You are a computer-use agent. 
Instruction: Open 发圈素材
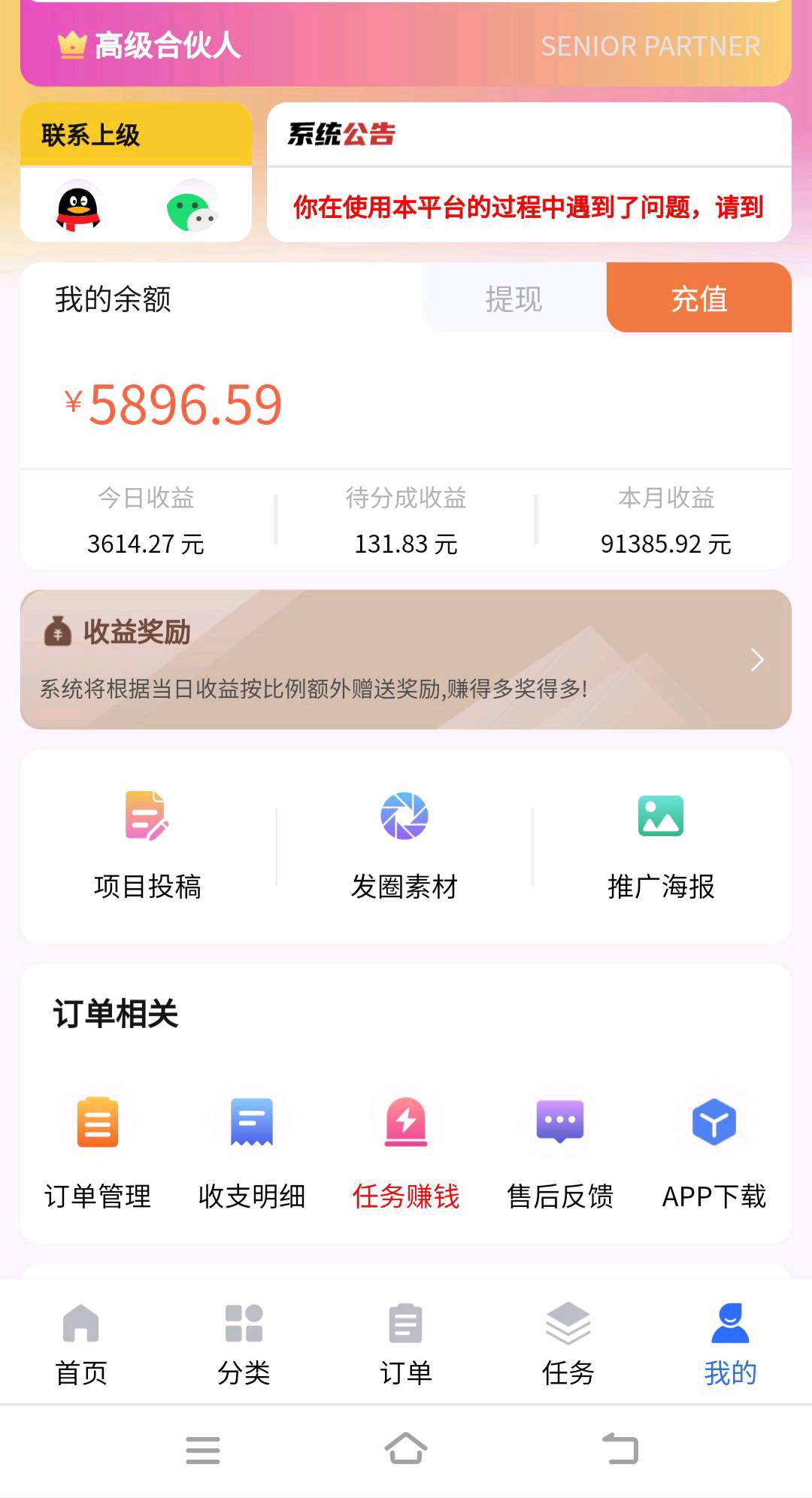[404, 845]
